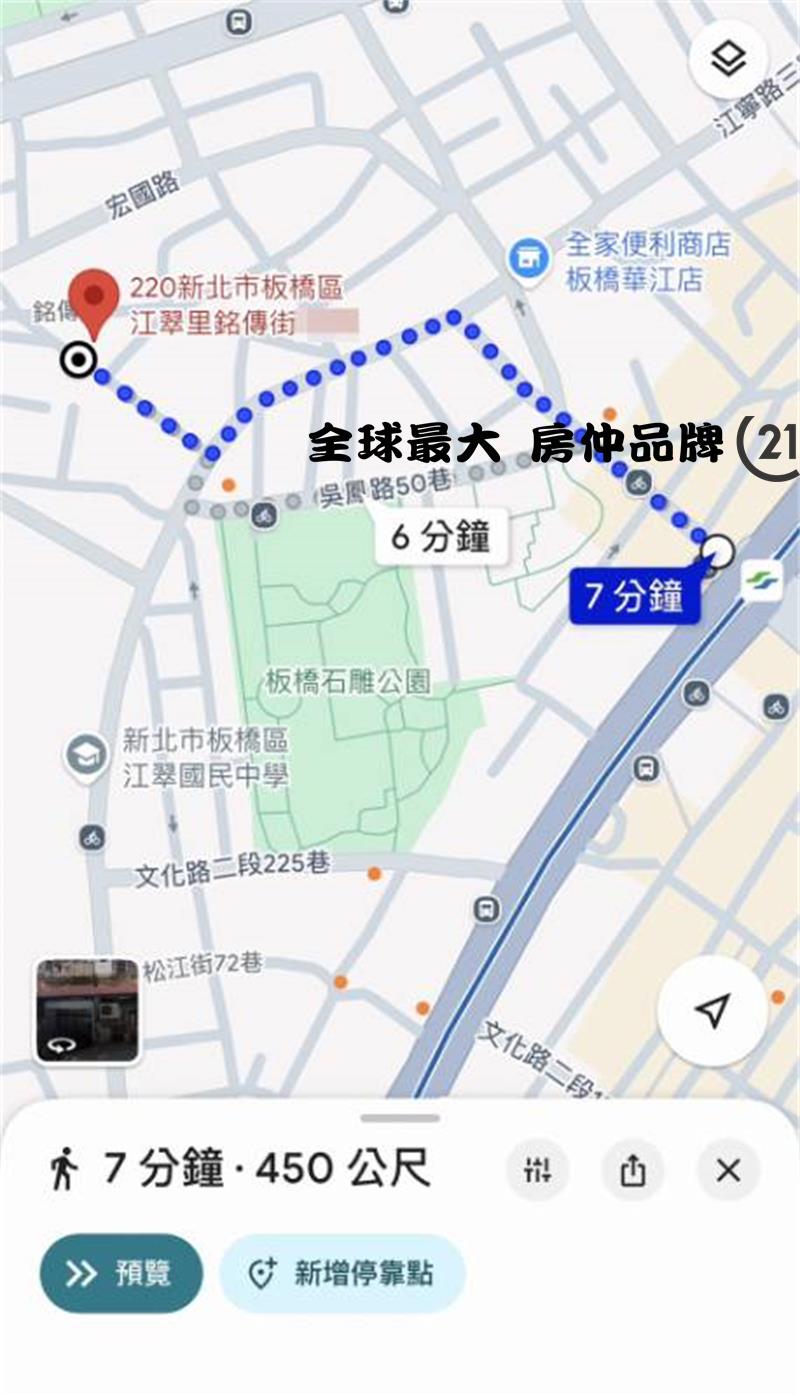
Task: Tap 新增停靠點 to add a stop
Action: pyautogui.click(x=342, y=1273)
